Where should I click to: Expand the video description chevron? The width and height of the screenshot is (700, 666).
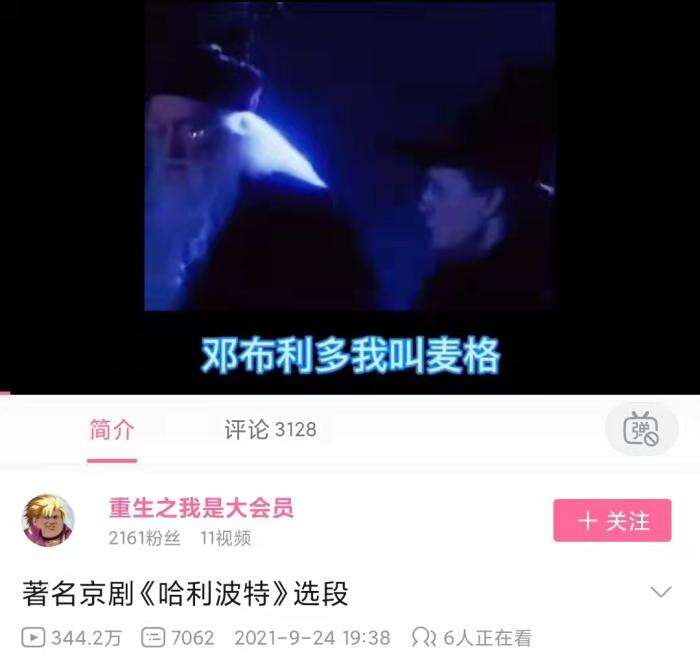pos(661,592)
